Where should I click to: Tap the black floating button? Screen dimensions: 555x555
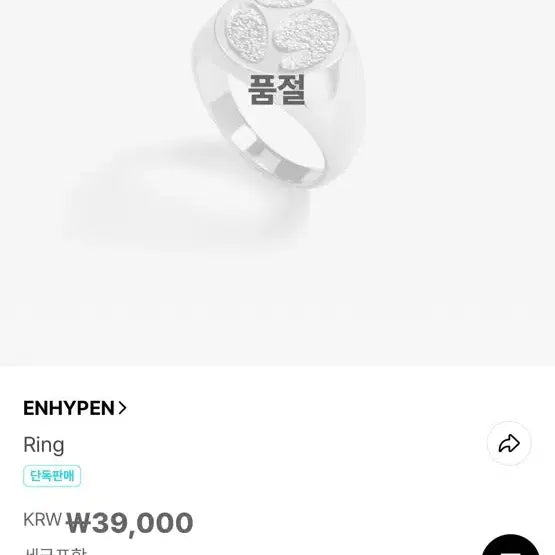tap(510, 545)
